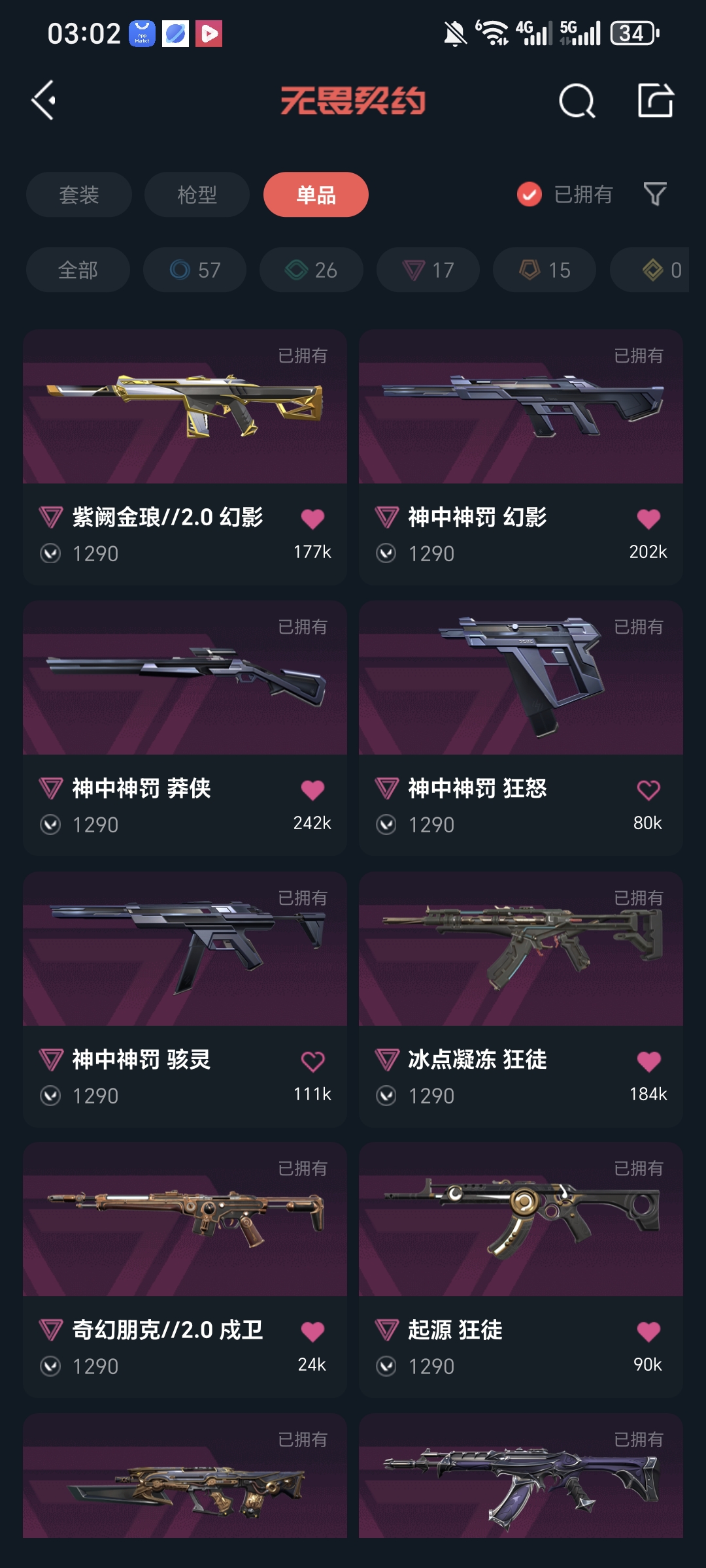Select the 单品 tab
Screen dimensions: 706x1568
tap(316, 194)
